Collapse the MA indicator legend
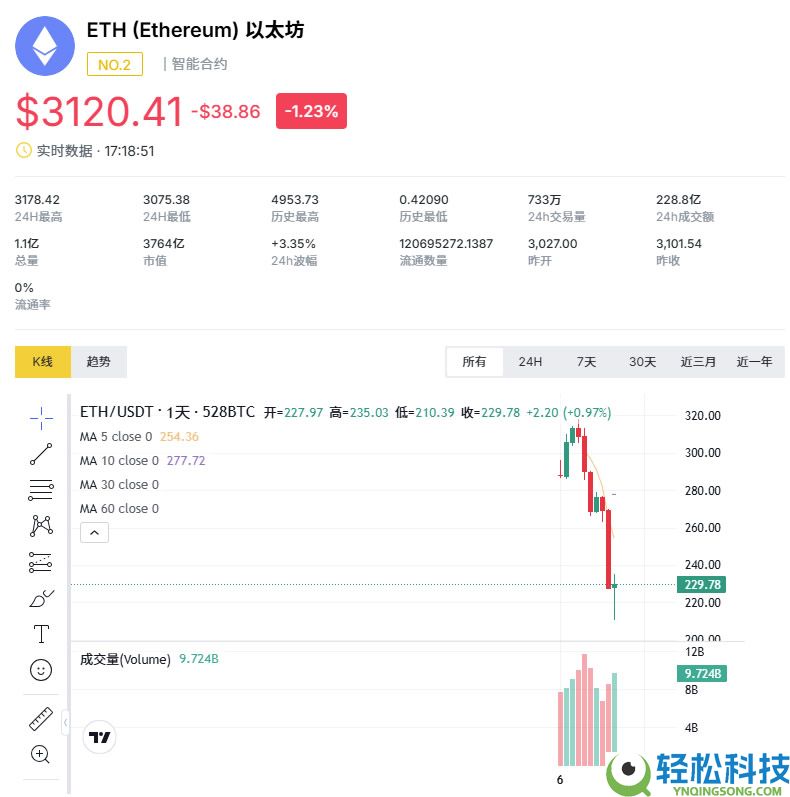Screen dimensions: 790x797 pos(94,532)
